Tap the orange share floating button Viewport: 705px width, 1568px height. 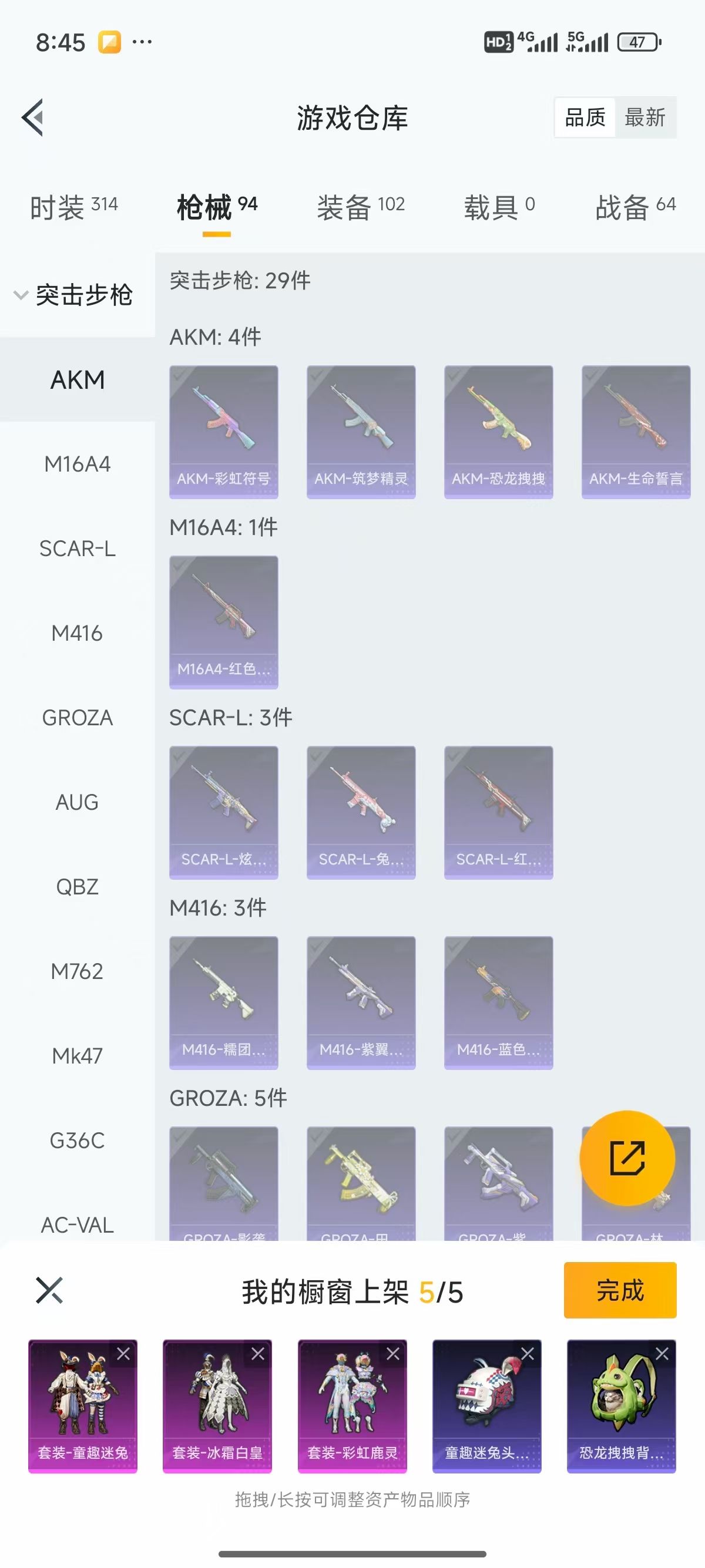(627, 1158)
